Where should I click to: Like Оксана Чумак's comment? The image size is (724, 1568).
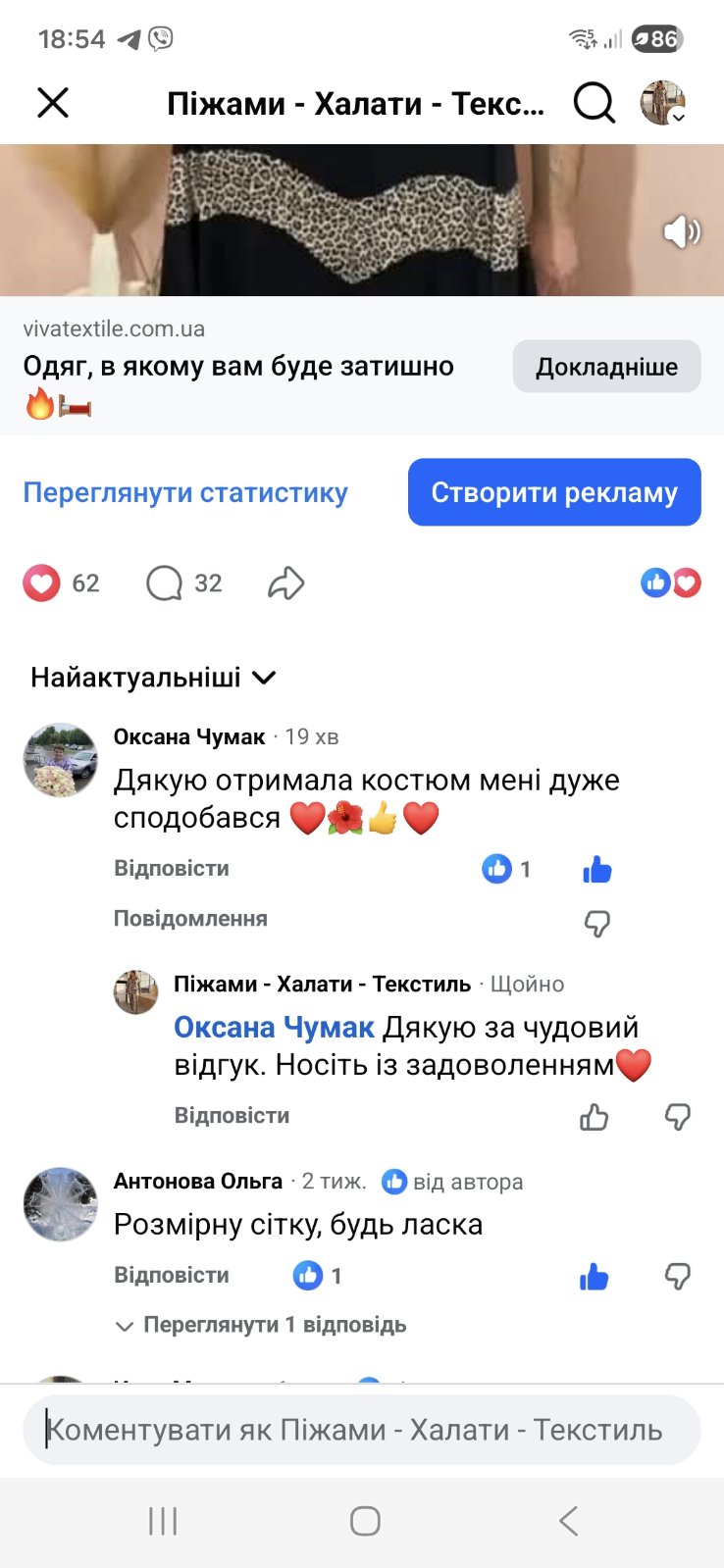pyautogui.click(x=596, y=870)
